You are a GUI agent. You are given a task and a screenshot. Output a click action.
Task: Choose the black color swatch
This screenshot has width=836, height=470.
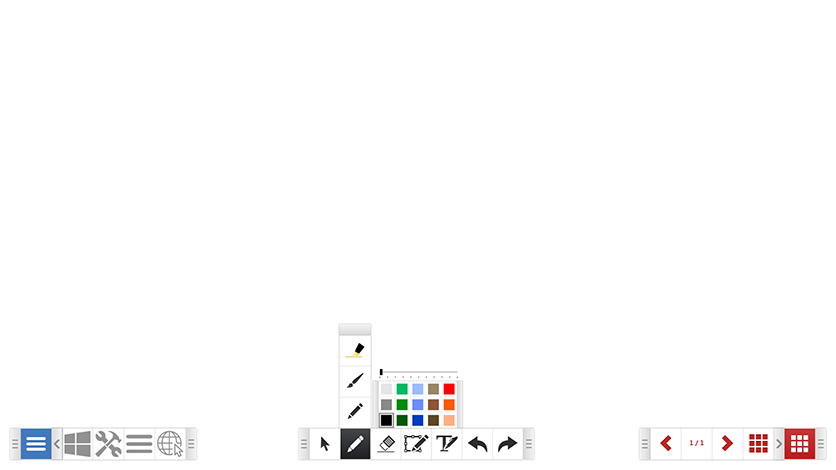pos(386,420)
